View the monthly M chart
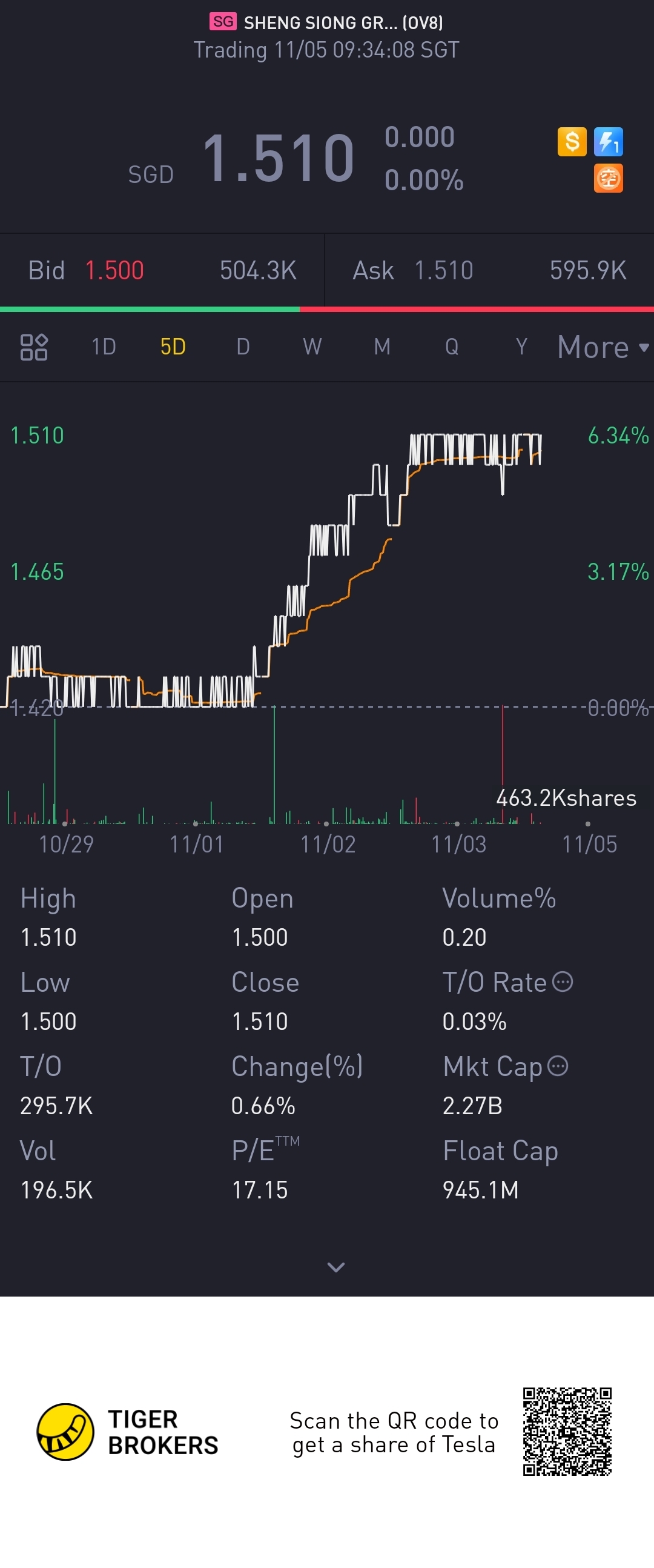The image size is (654, 1568). [382, 347]
